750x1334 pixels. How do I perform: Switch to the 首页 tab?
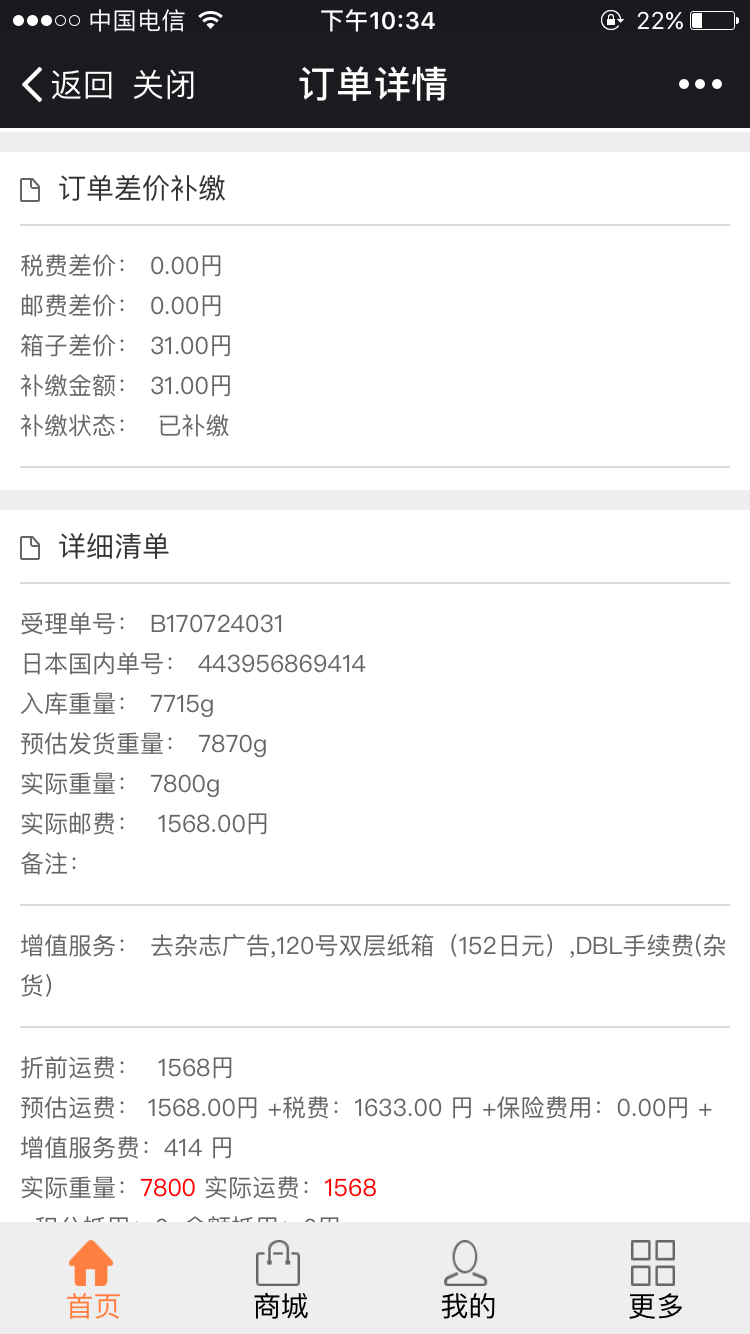(x=93, y=1279)
